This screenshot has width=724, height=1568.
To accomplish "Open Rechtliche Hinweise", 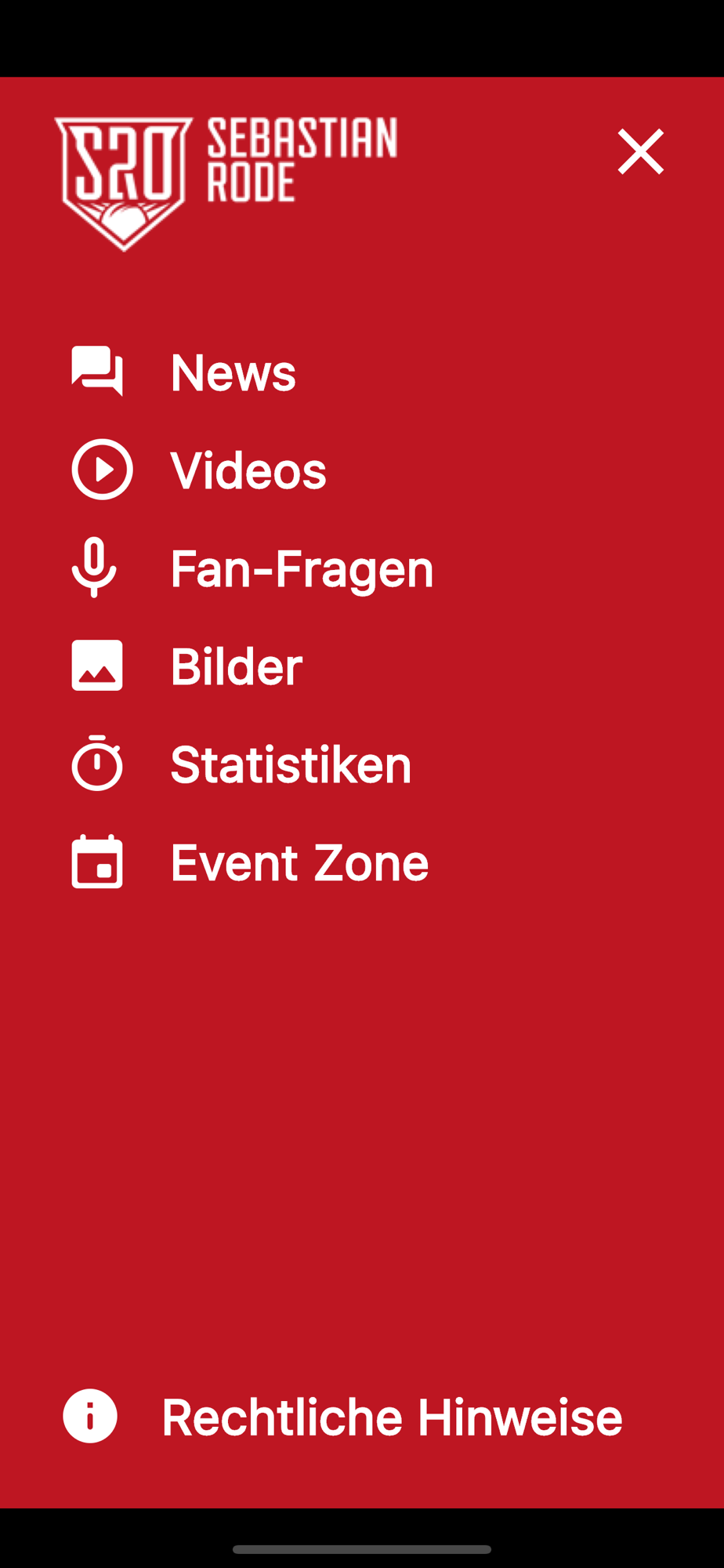I will click(x=390, y=1417).
